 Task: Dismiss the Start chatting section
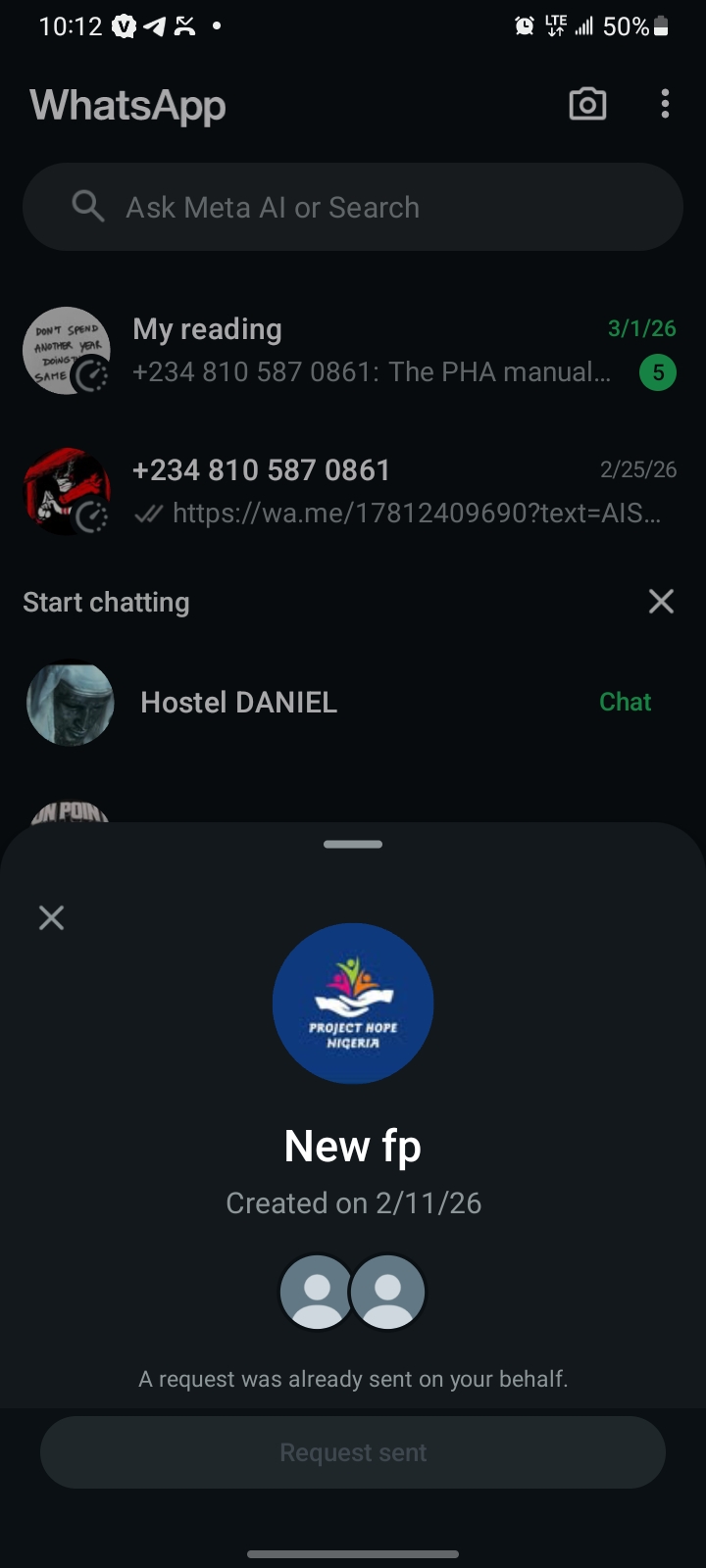point(661,602)
